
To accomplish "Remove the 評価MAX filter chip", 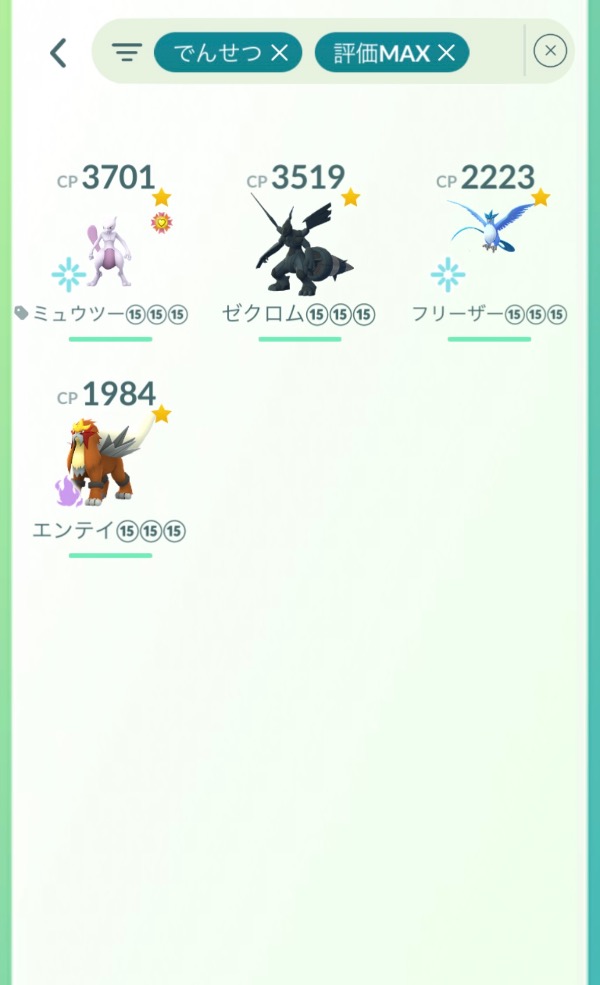I will 446,53.
